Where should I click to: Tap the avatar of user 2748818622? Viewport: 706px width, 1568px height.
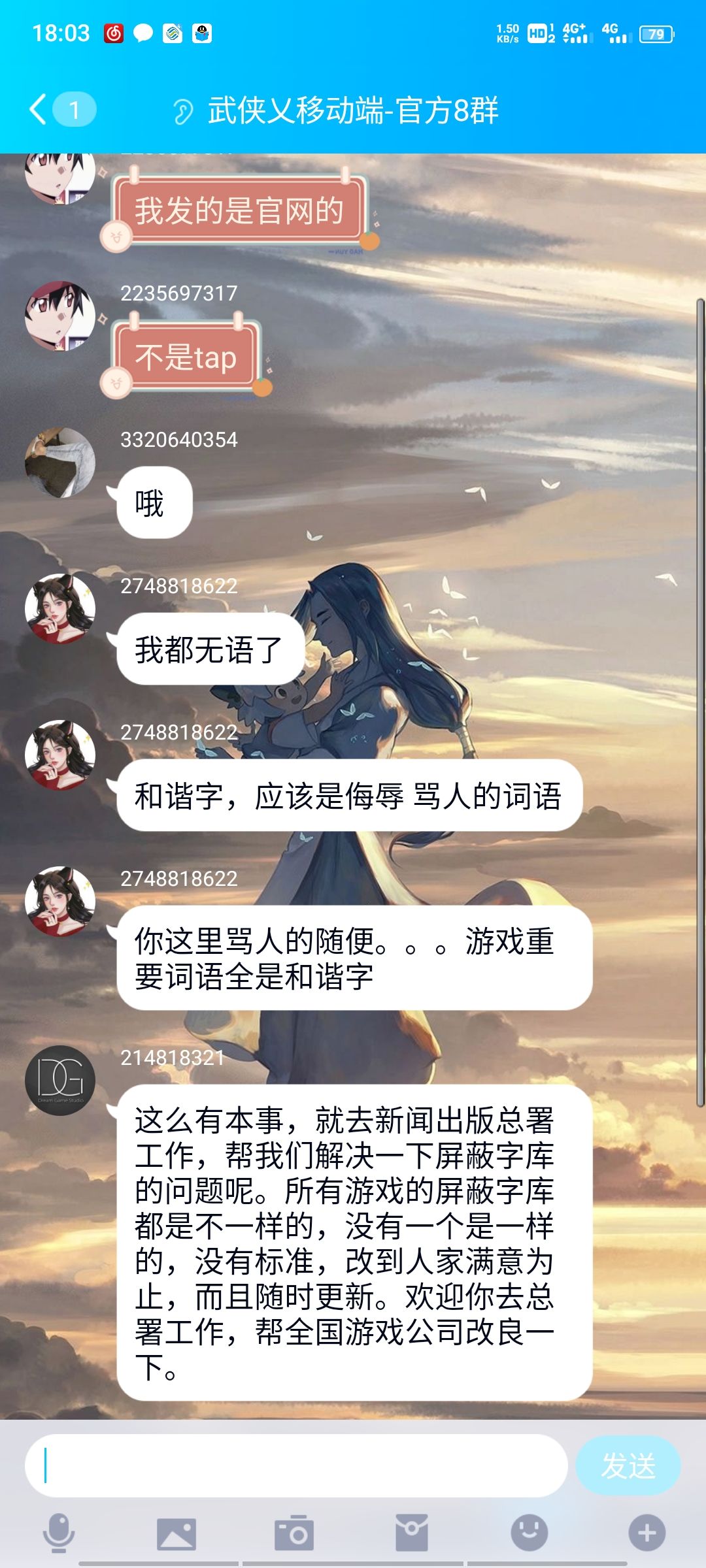point(60,612)
